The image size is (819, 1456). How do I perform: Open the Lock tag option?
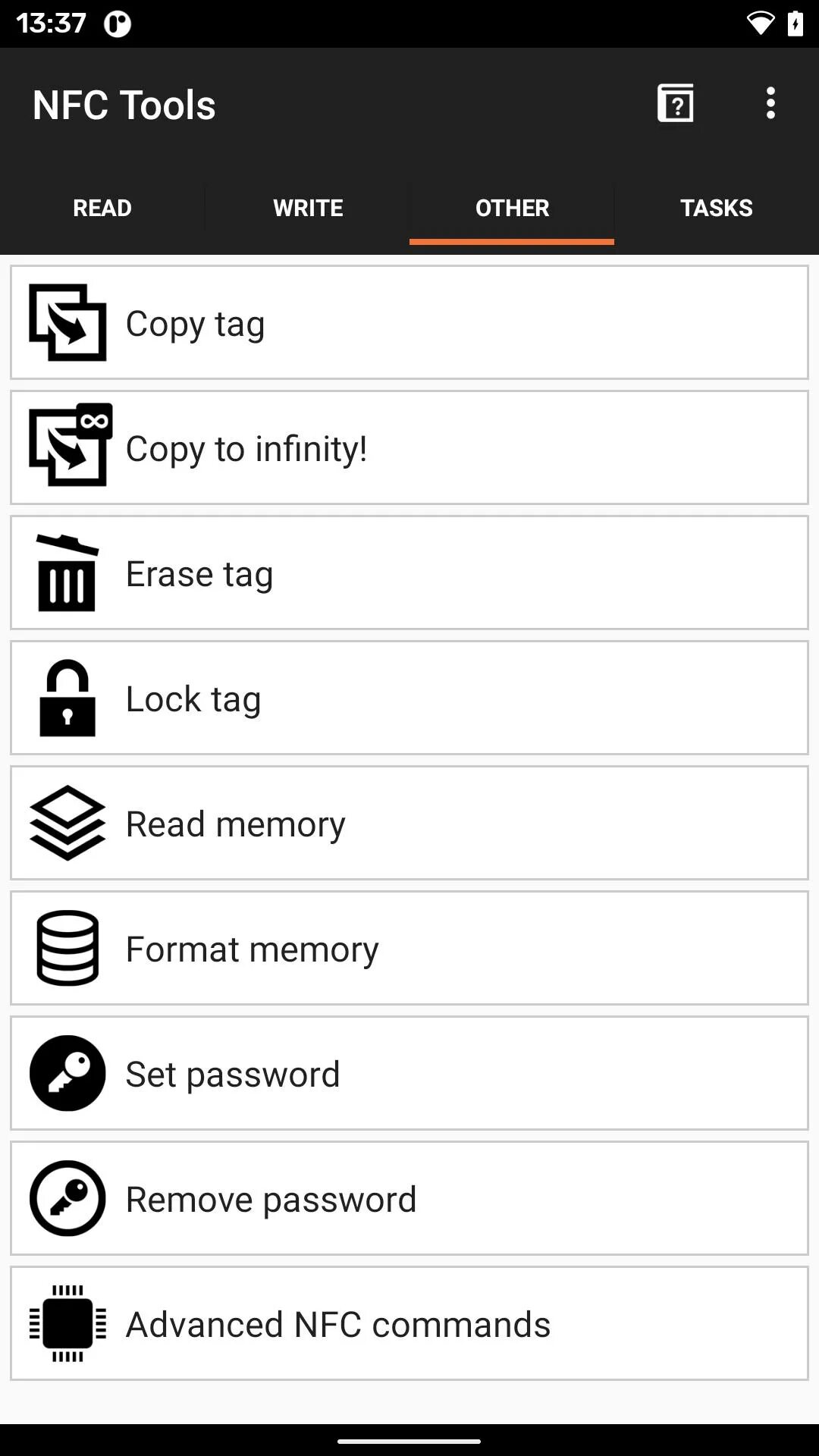(x=409, y=698)
